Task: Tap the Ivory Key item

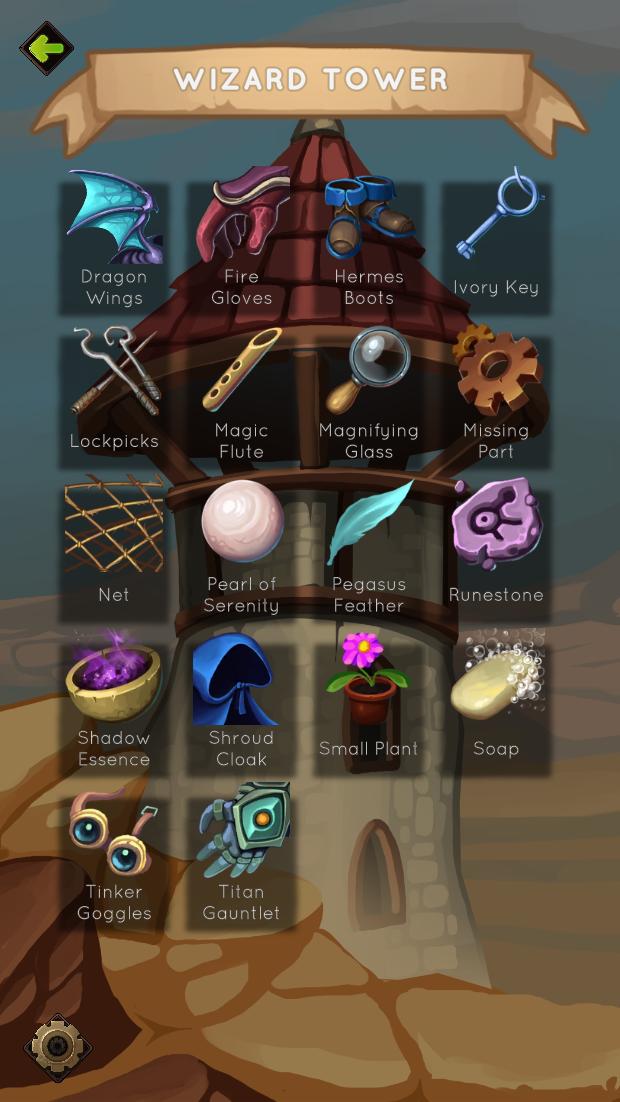Action: tap(496, 242)
